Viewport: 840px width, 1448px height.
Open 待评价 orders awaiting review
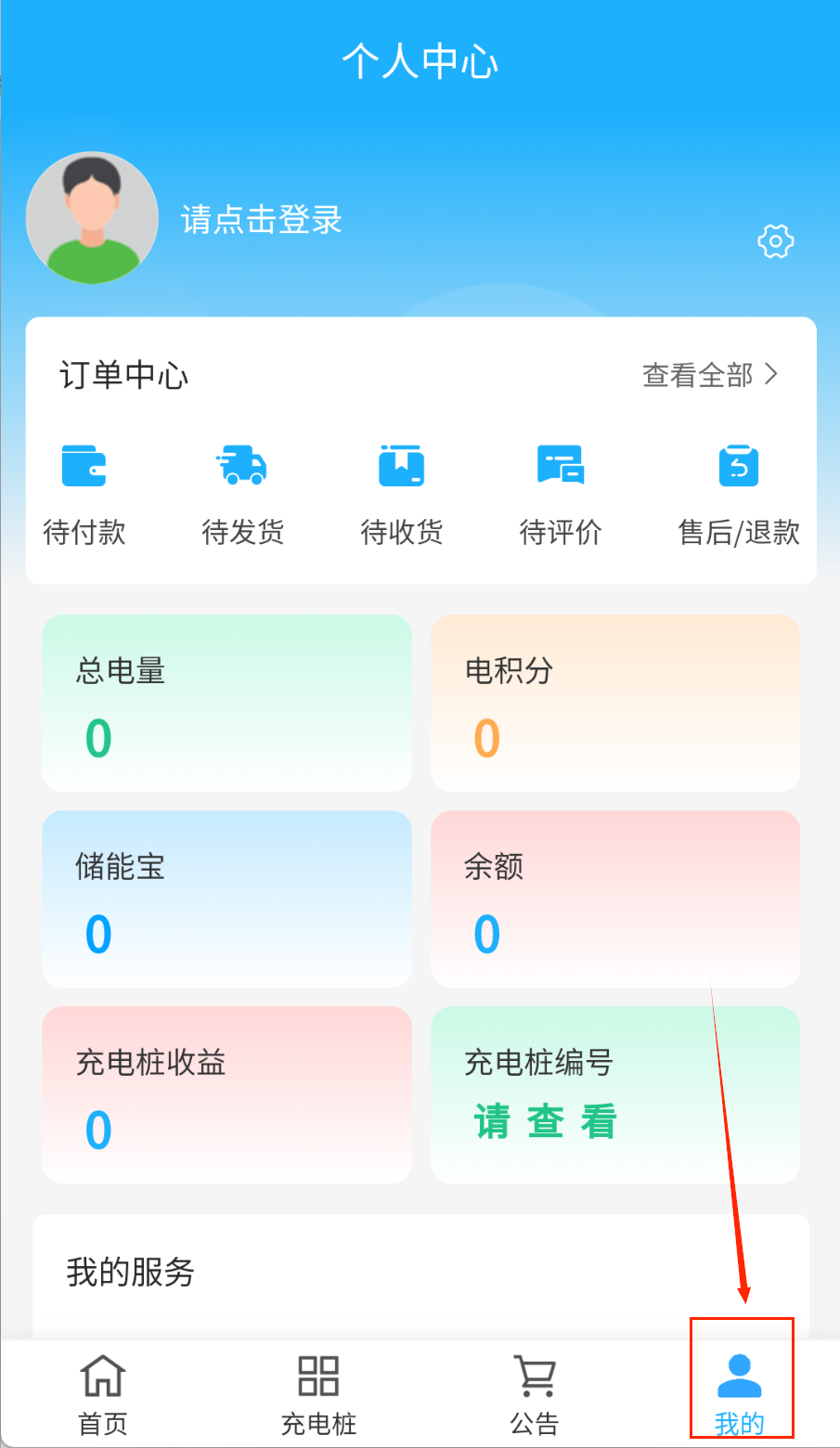561,492
